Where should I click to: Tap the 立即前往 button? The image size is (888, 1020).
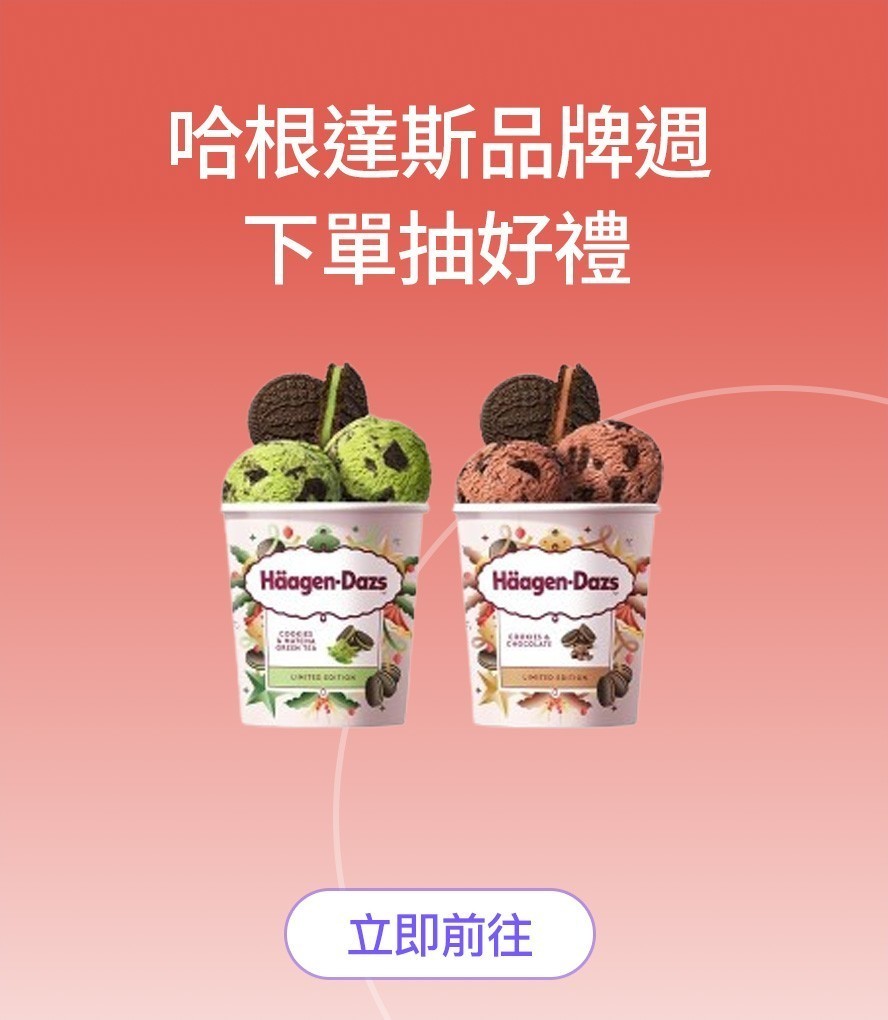click(x=440, y=934)
